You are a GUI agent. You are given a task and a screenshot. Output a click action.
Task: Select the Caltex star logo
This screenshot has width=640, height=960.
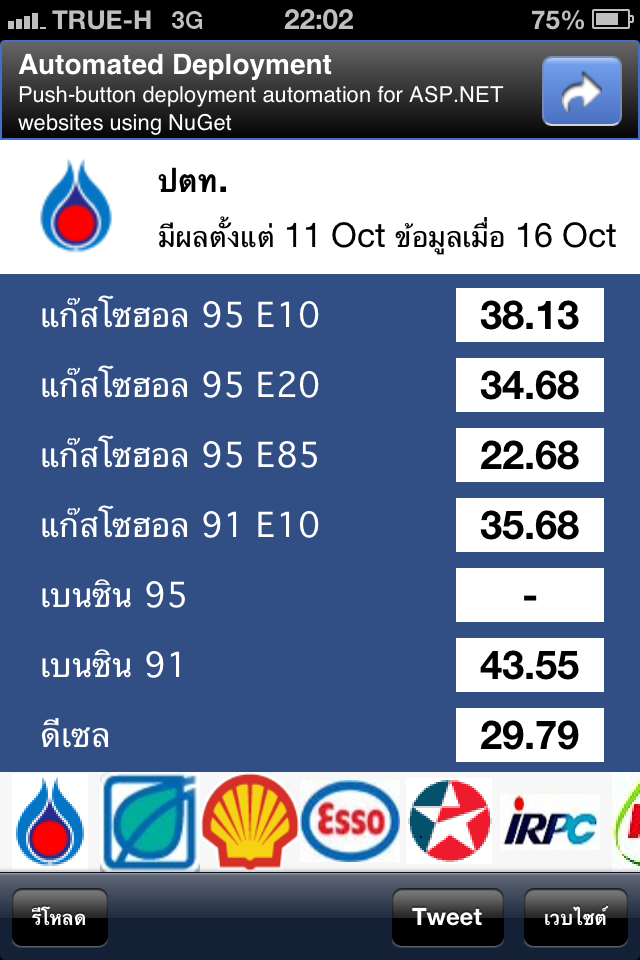[450, 821]
